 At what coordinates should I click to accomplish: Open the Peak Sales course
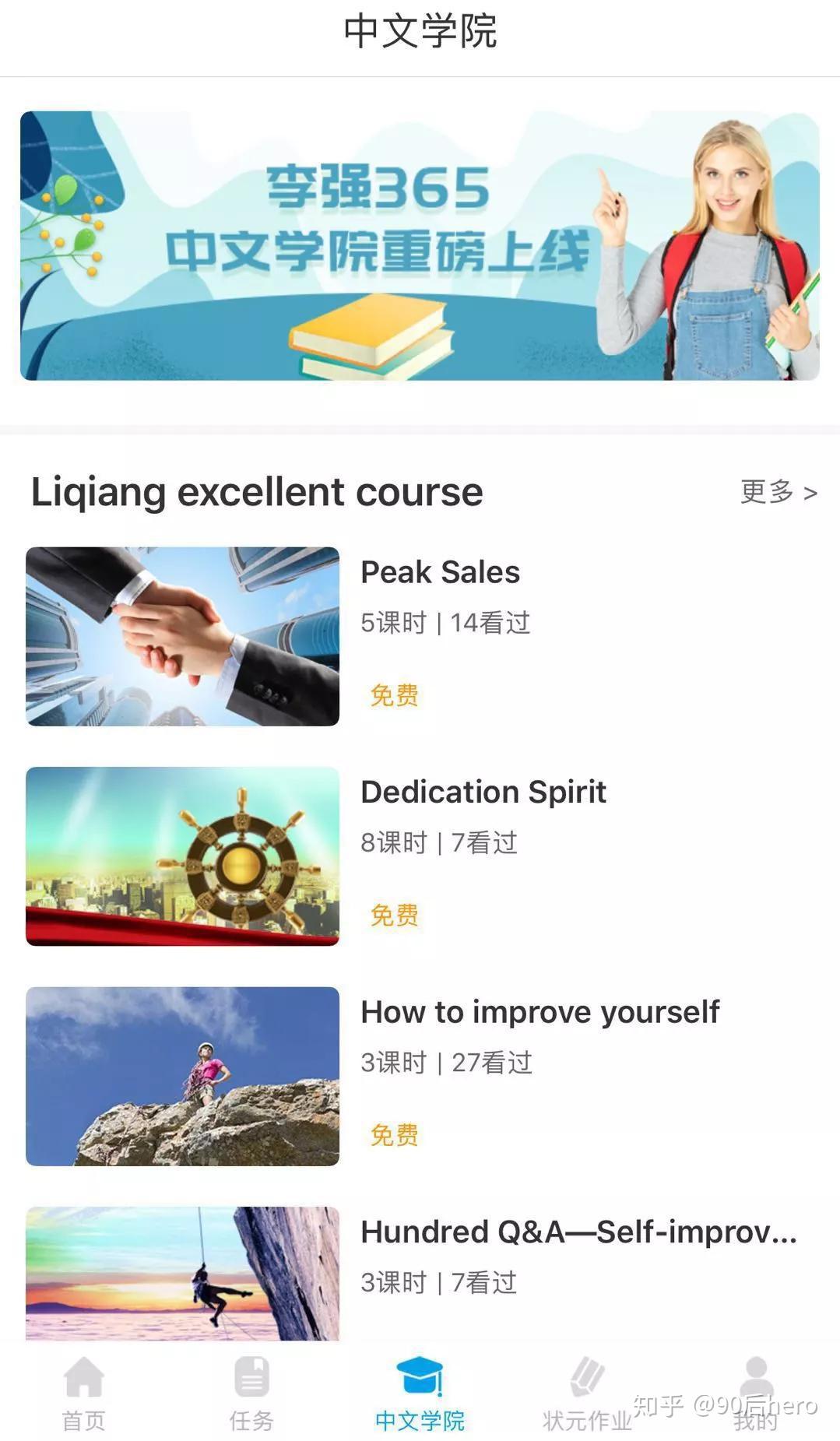pyautogui.click(x=440, y=573)
